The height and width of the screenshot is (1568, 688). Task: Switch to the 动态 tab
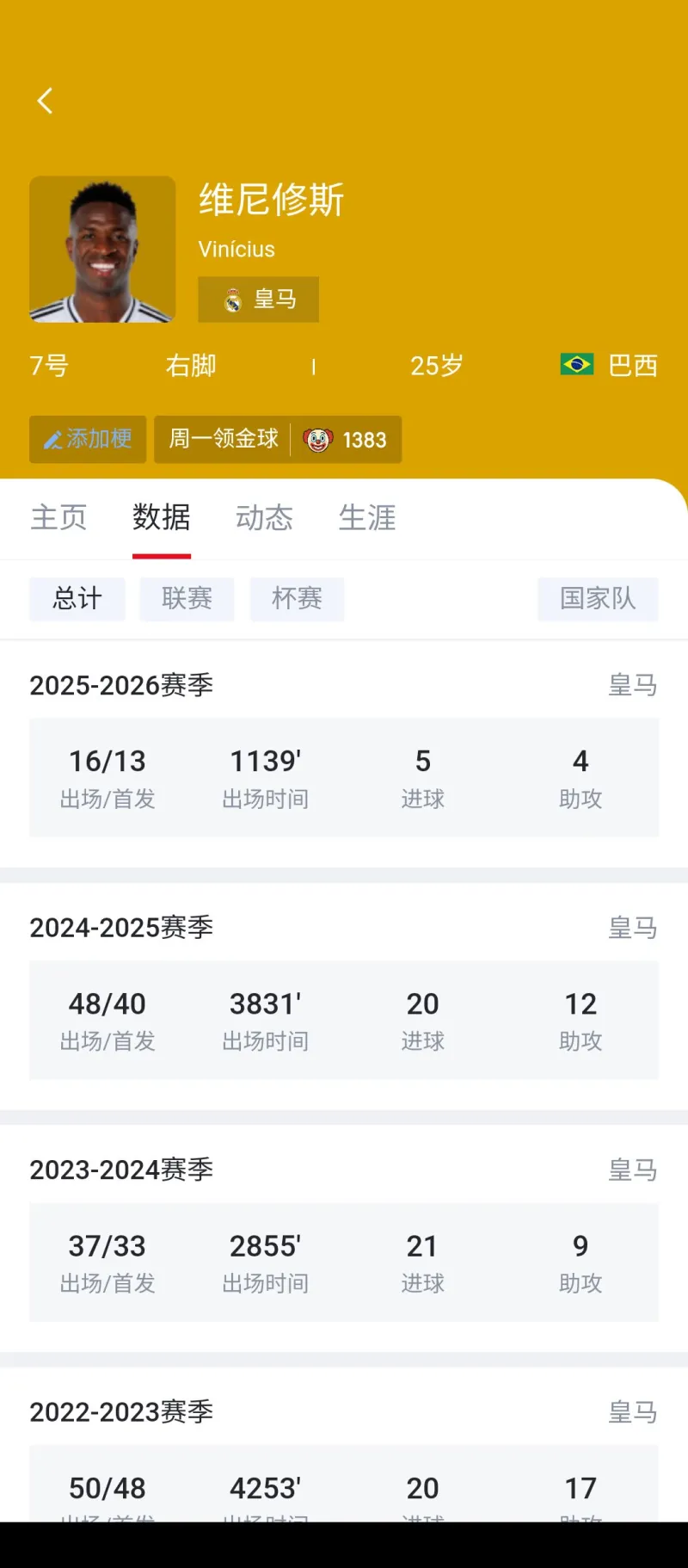pos(265,518)
